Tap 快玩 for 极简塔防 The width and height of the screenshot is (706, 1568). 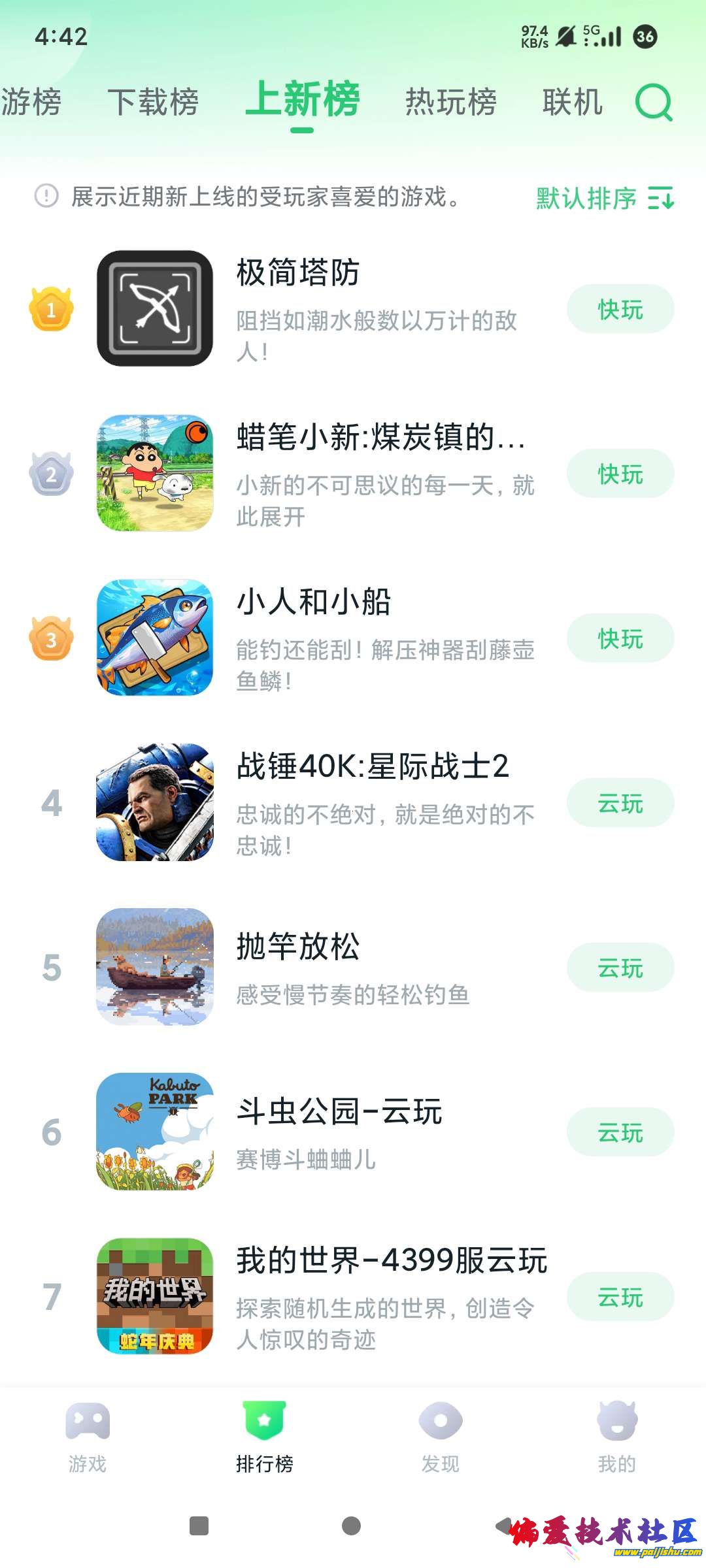620,309
